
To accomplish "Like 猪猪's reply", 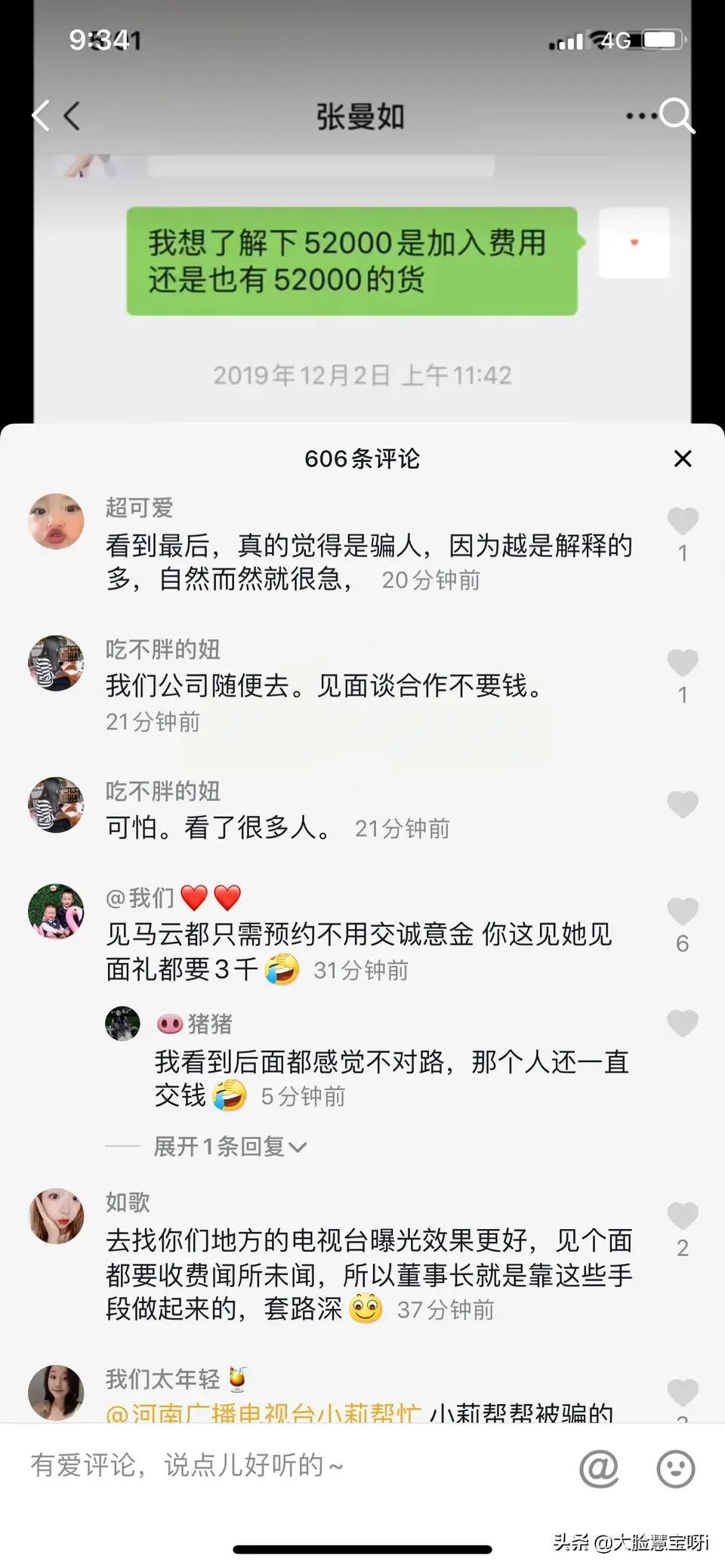I will [x=683, y=1023].
